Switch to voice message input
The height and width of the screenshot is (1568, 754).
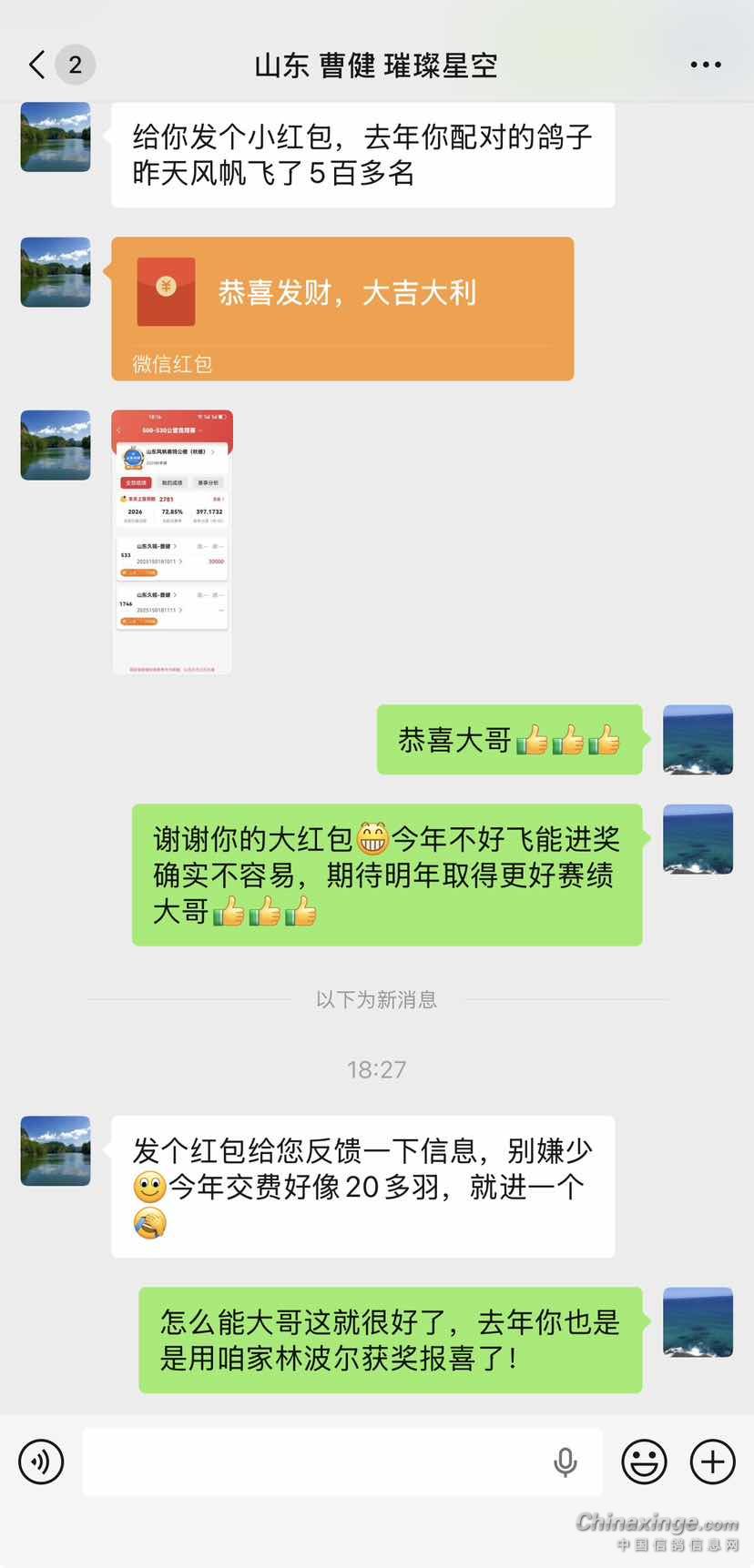click(x=42, y=1462)
